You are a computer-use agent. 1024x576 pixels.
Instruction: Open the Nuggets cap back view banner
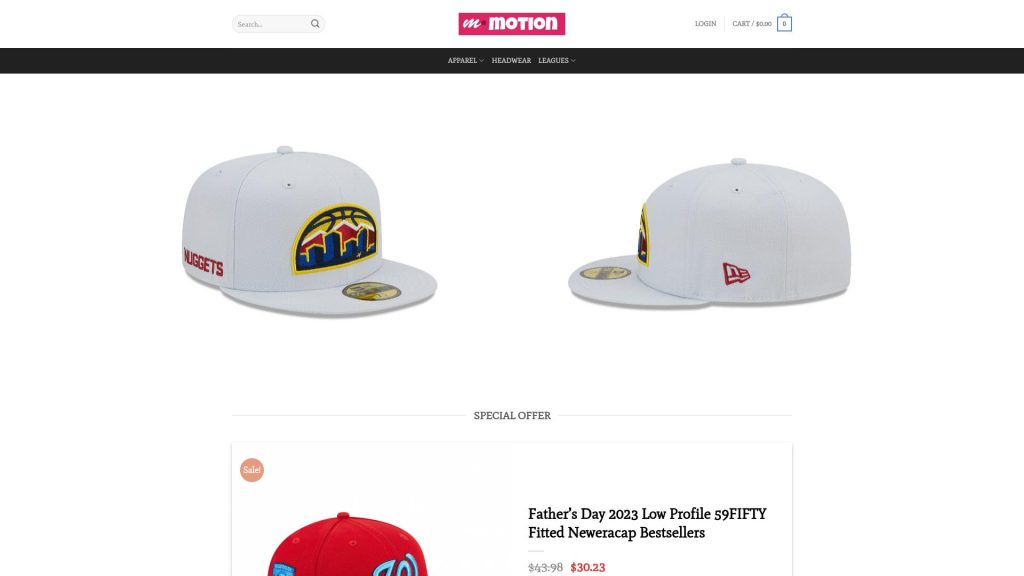pos(709,235)
